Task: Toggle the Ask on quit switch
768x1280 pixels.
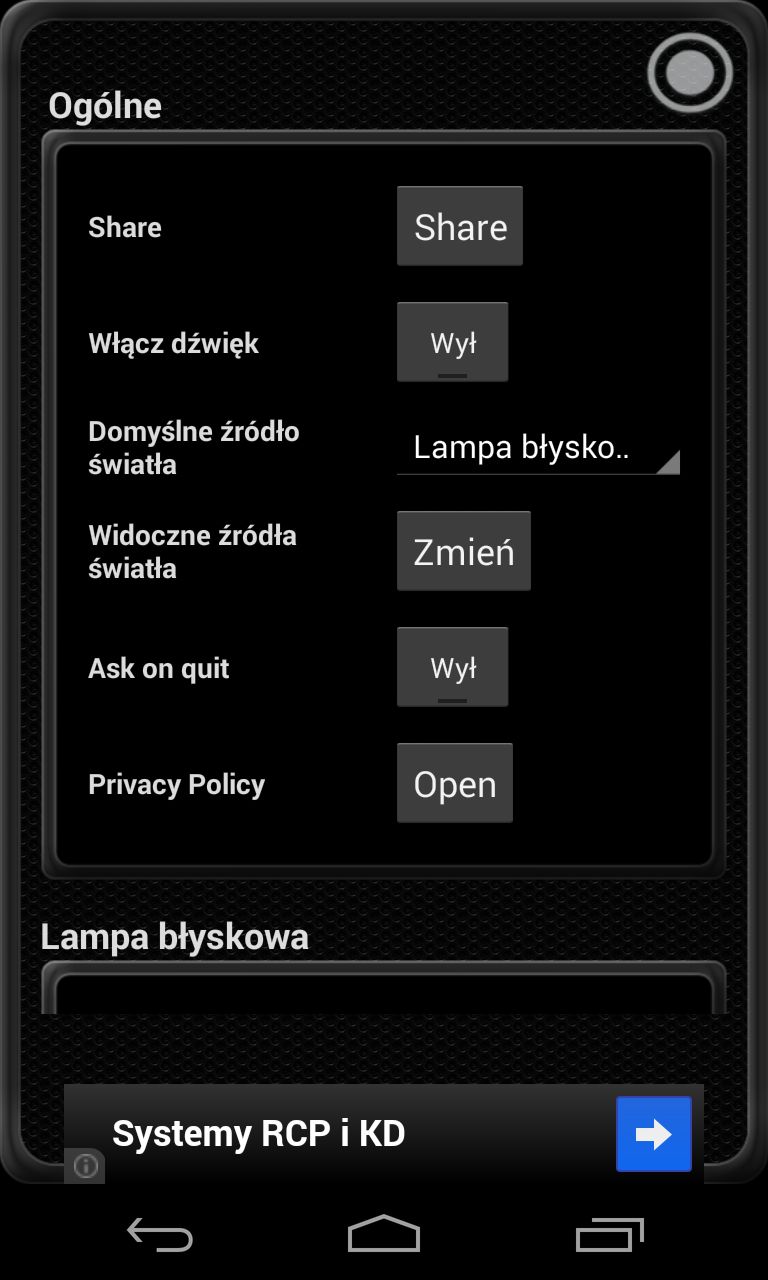Action: click(452, 667)
